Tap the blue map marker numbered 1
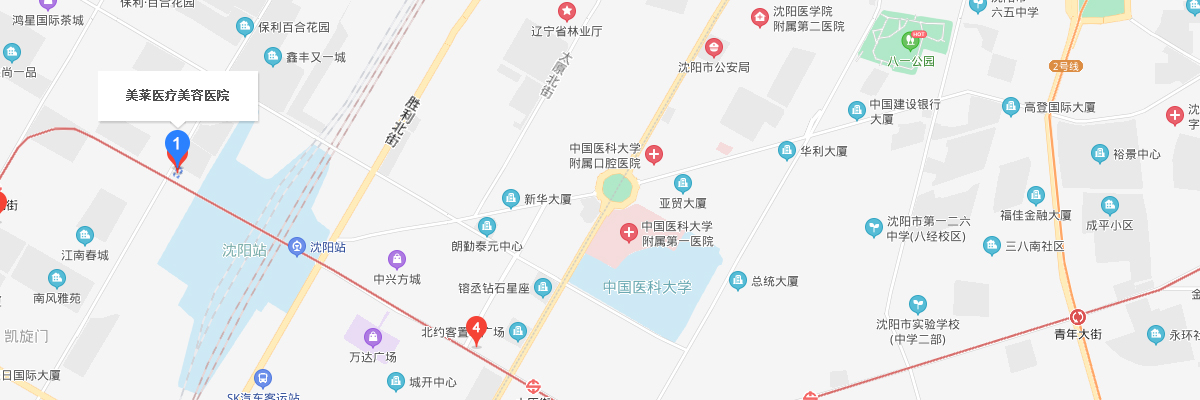This screenshot has width=1200, height=400. (177, 147)
